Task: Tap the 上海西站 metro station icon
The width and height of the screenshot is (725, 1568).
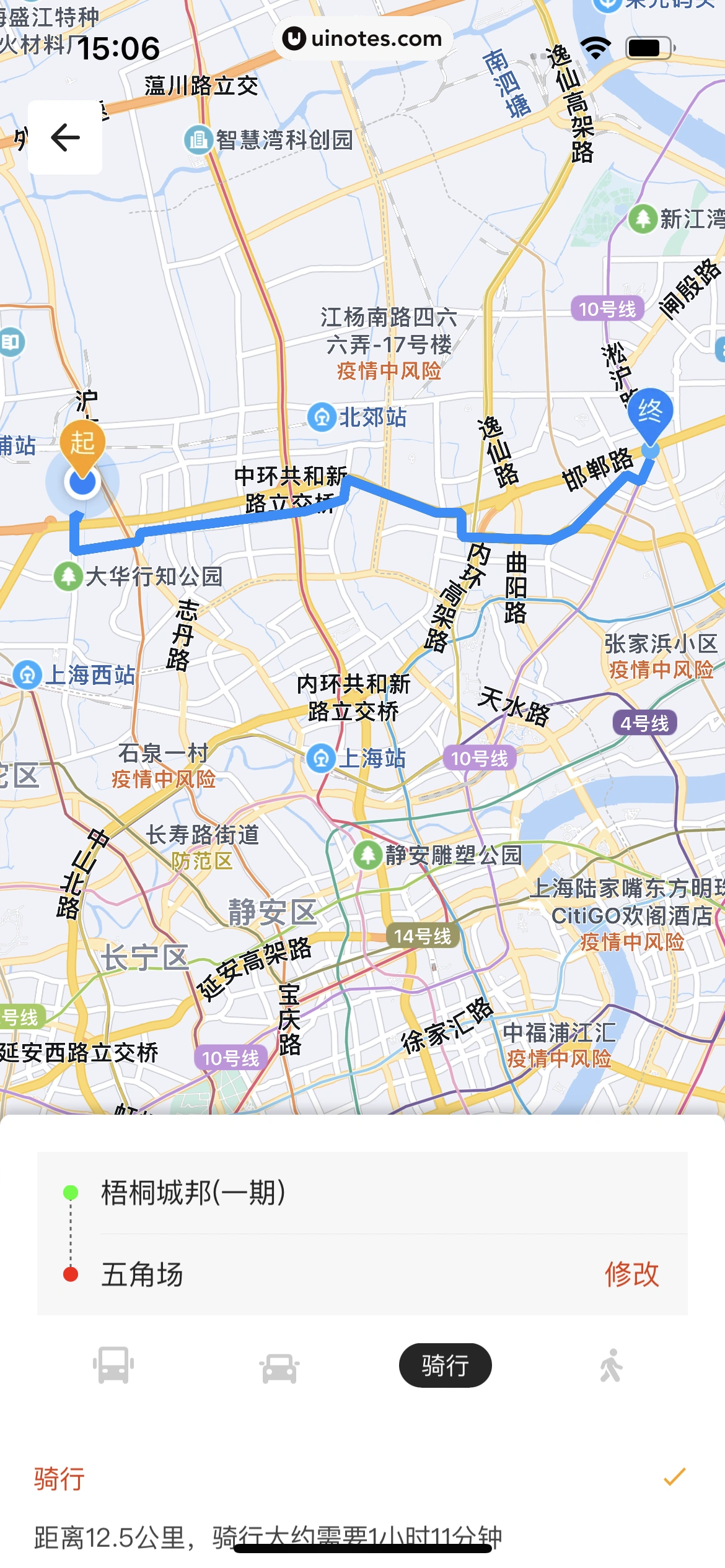Action: point(27,675)
